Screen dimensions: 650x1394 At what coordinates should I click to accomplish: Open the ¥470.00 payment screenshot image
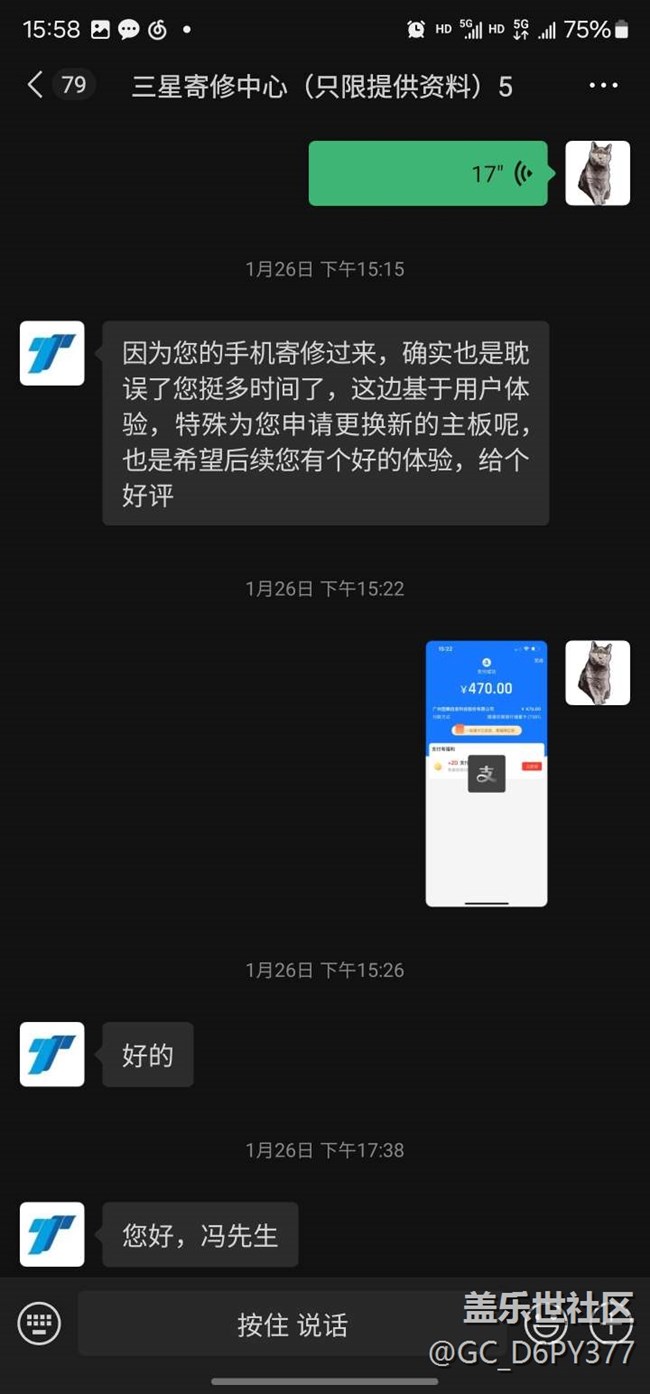point(486,773)
